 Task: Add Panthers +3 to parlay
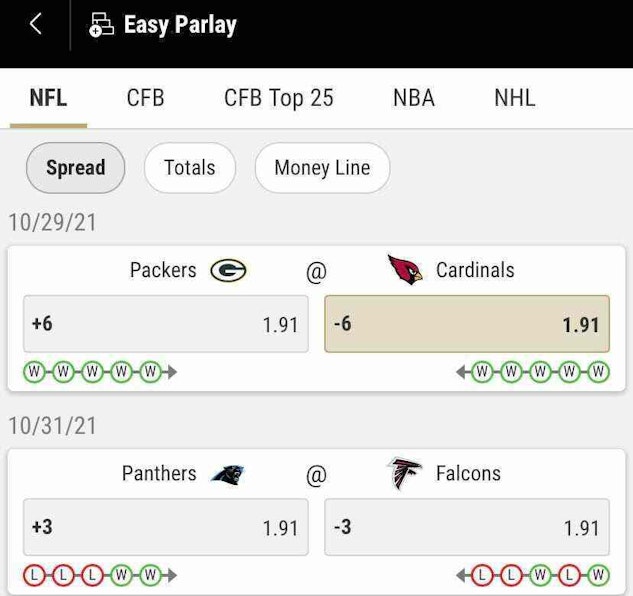pyautogui.click(x=166, y=527)
